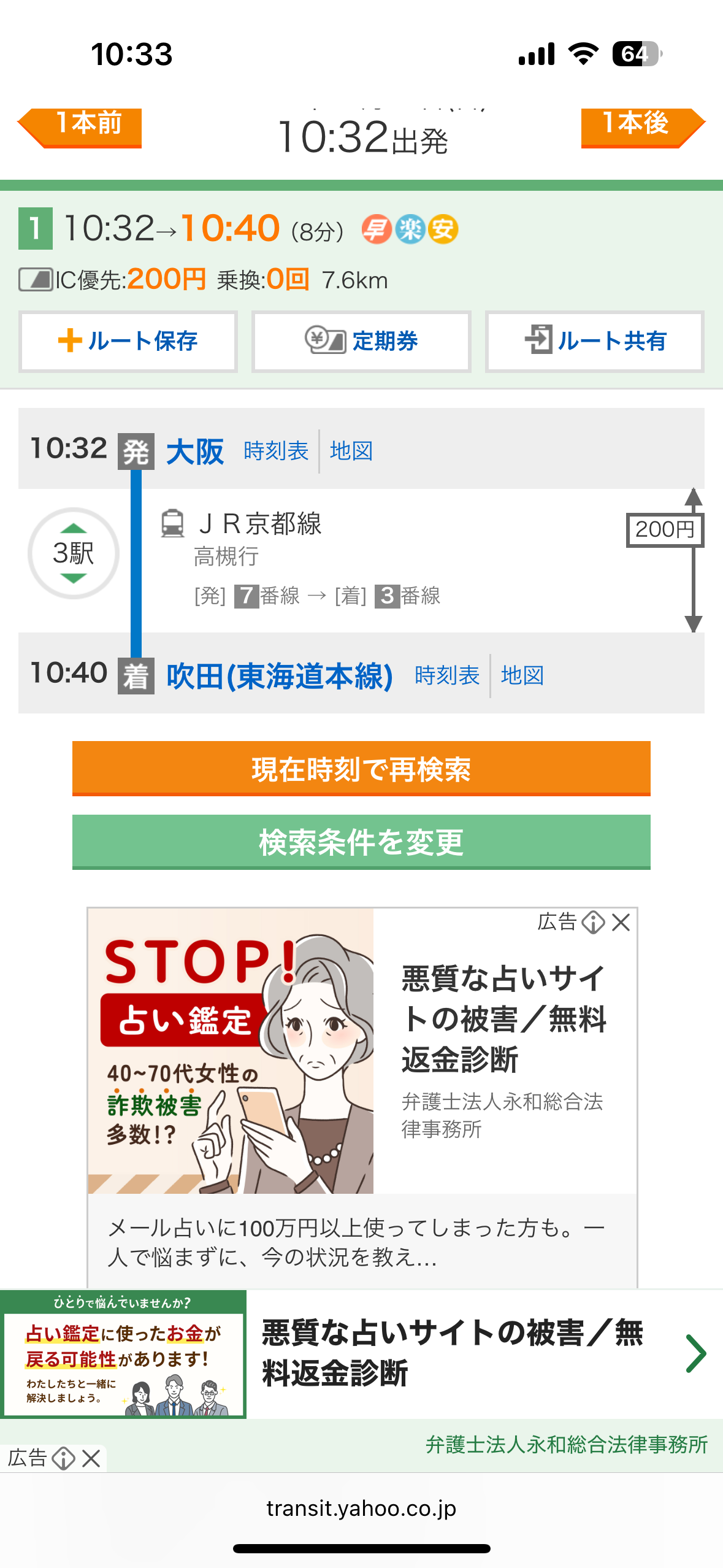
Task: Open the map for 大阪
Action: (x=351, y=451)
